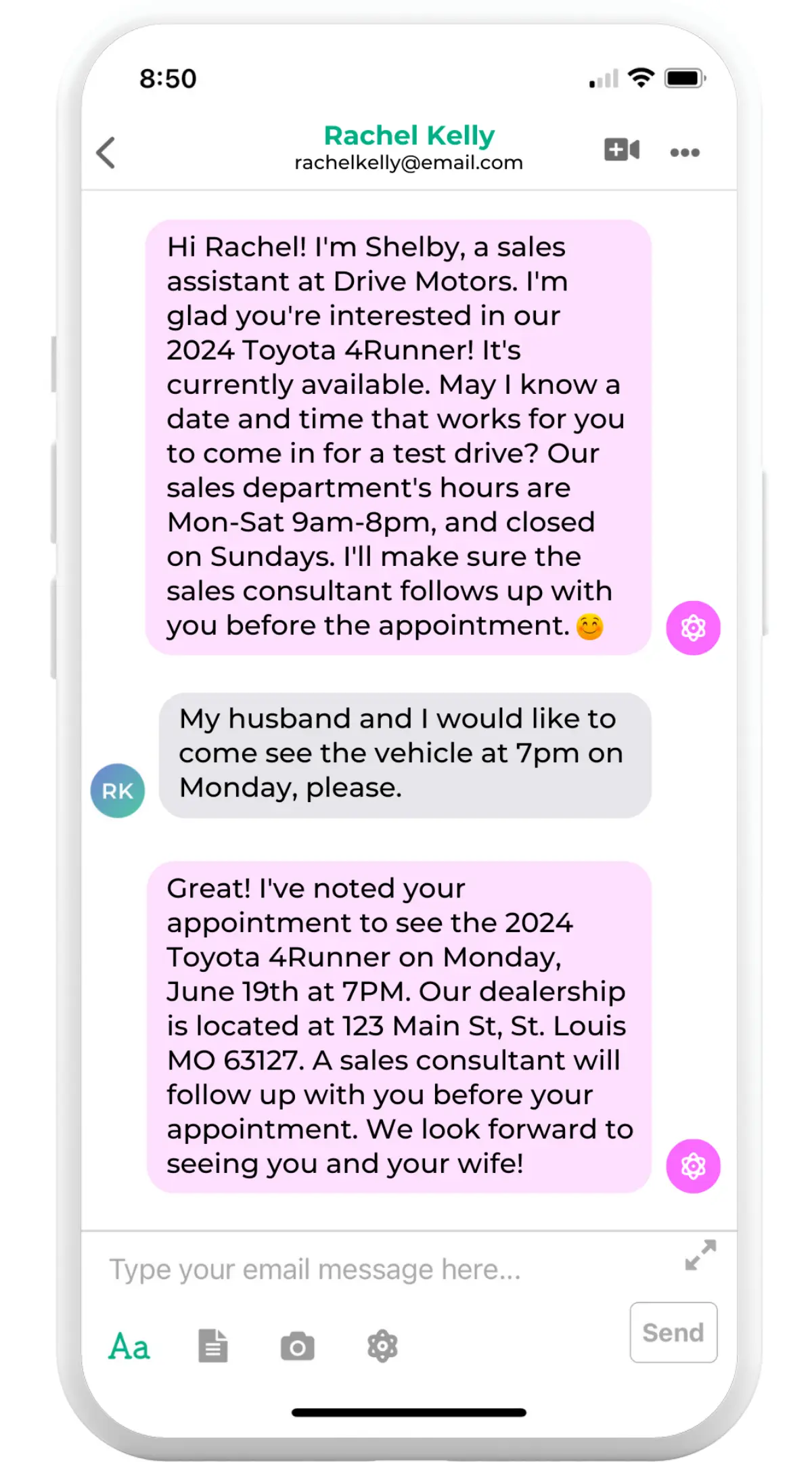Open the three-dot overflow menu
The image size is (812, 1462).
685,152
